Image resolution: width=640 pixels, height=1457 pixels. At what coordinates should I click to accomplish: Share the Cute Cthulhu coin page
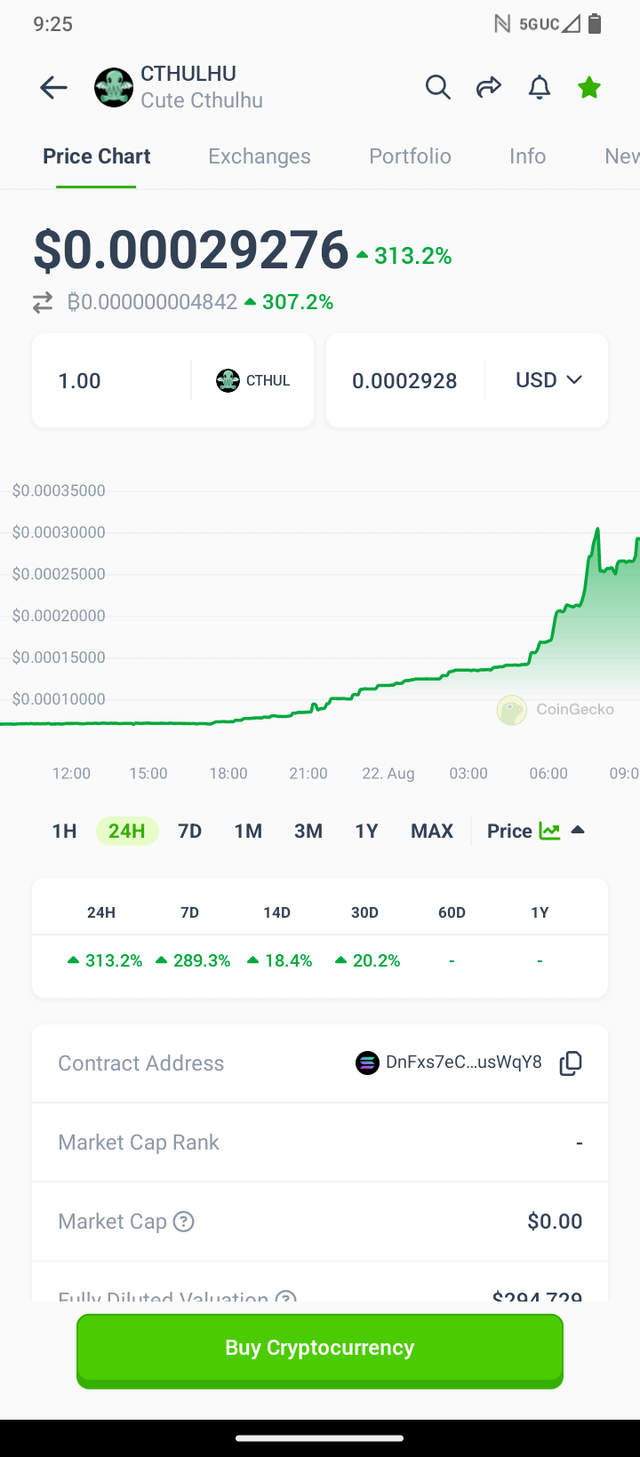click(488, 88)
